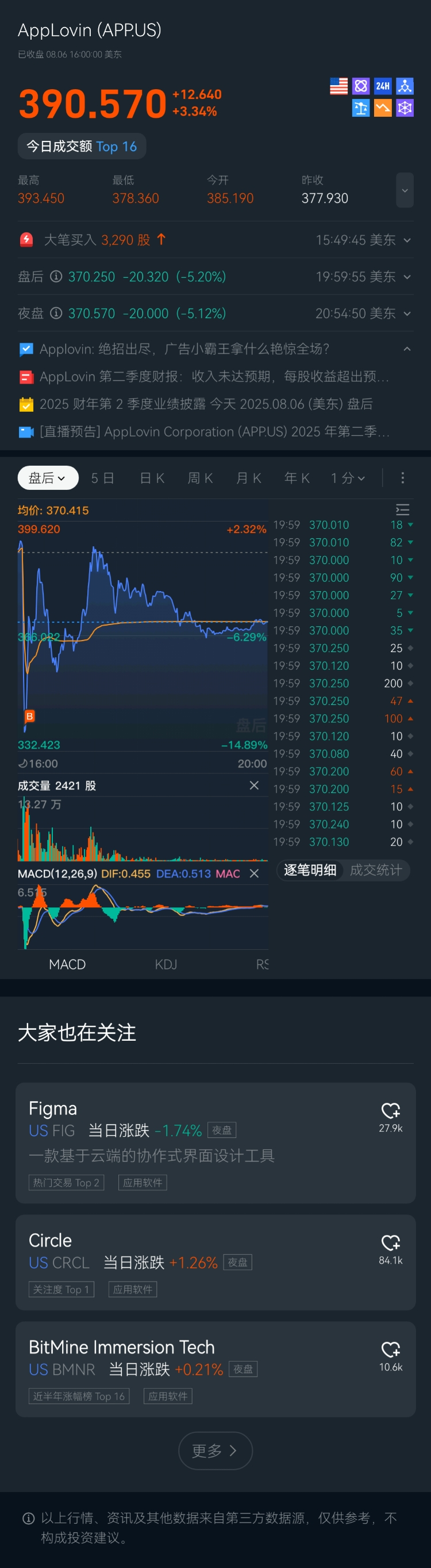Select the 周K chart tab
The width and height of the screenshot is (431, 1568).
tap(201, 478)
